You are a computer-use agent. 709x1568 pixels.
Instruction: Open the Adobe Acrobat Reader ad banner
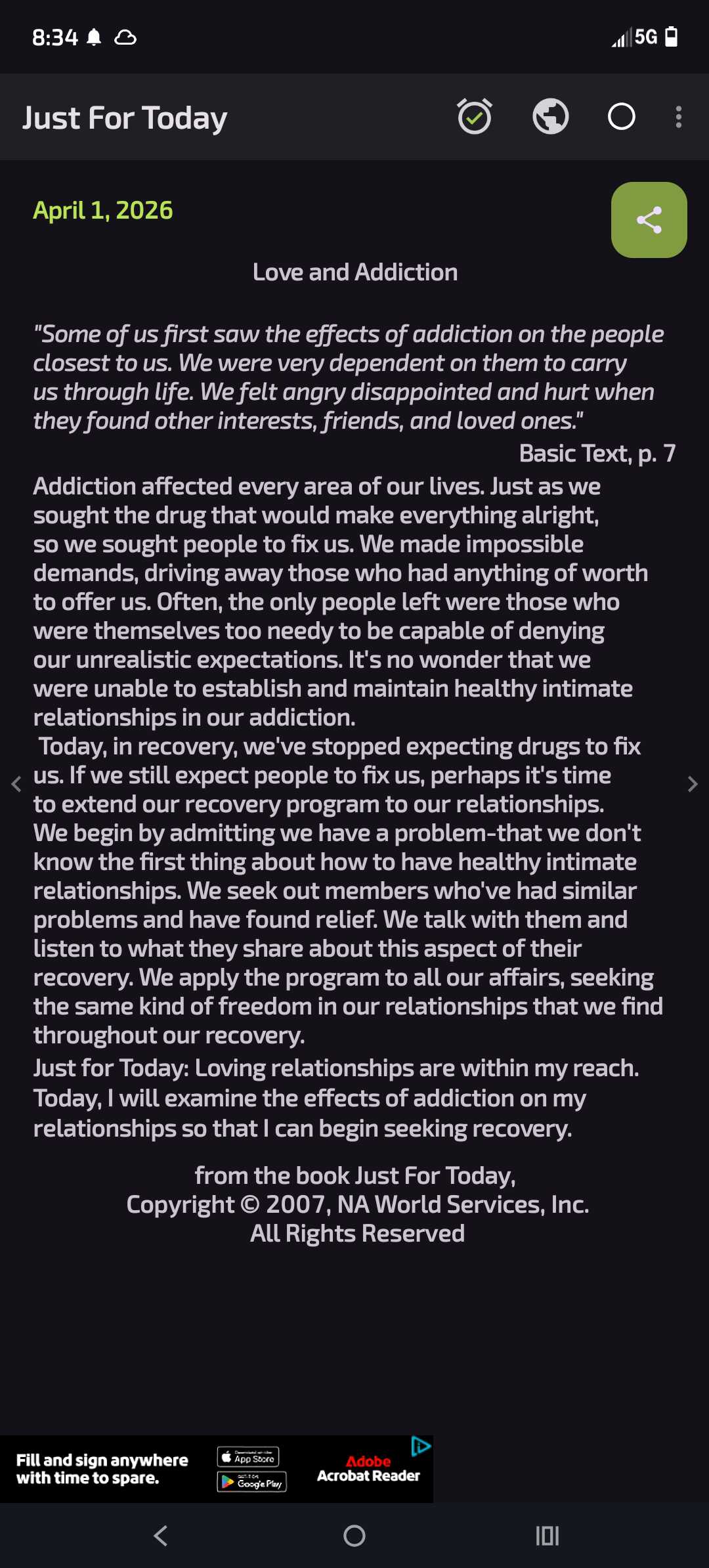pos(217,1469)
